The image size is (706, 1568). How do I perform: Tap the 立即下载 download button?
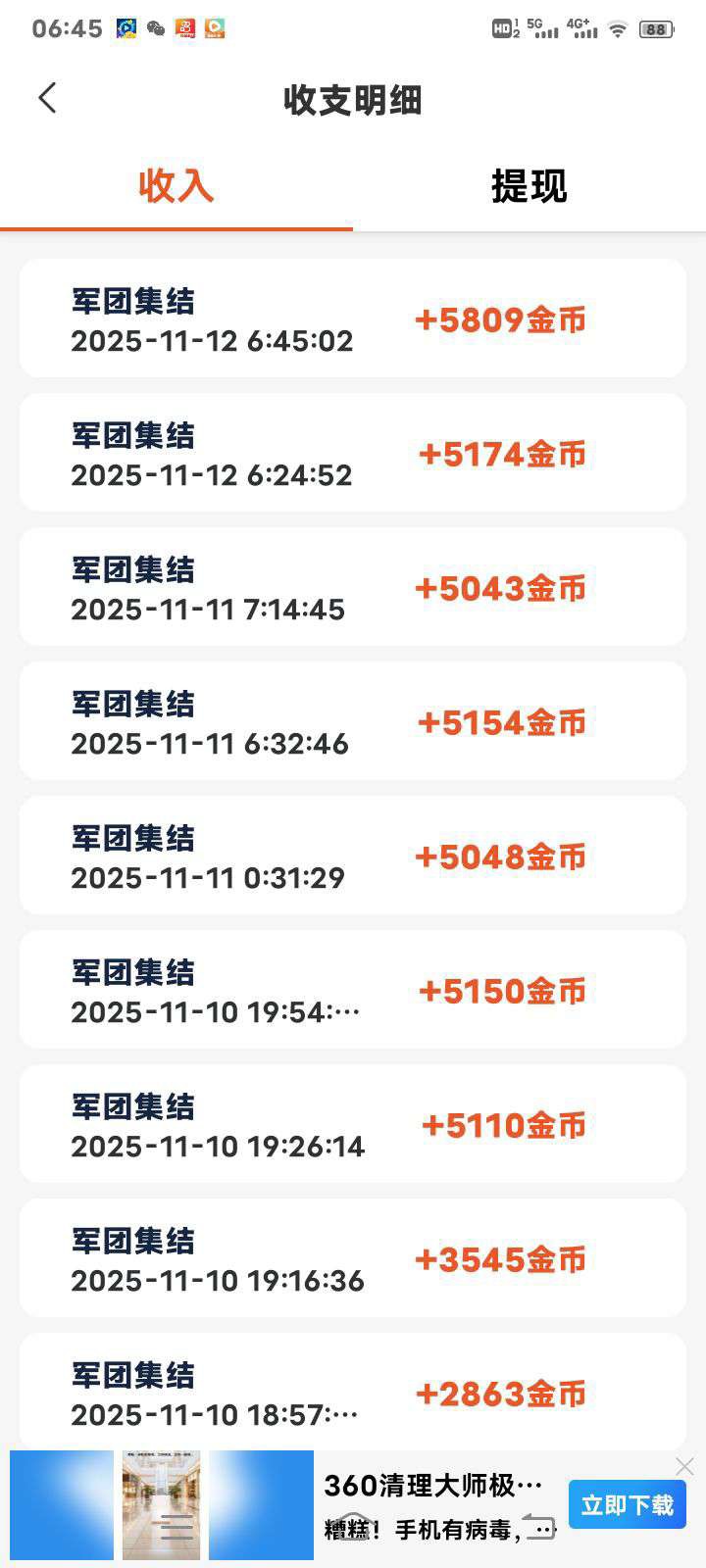point(628,1504)
